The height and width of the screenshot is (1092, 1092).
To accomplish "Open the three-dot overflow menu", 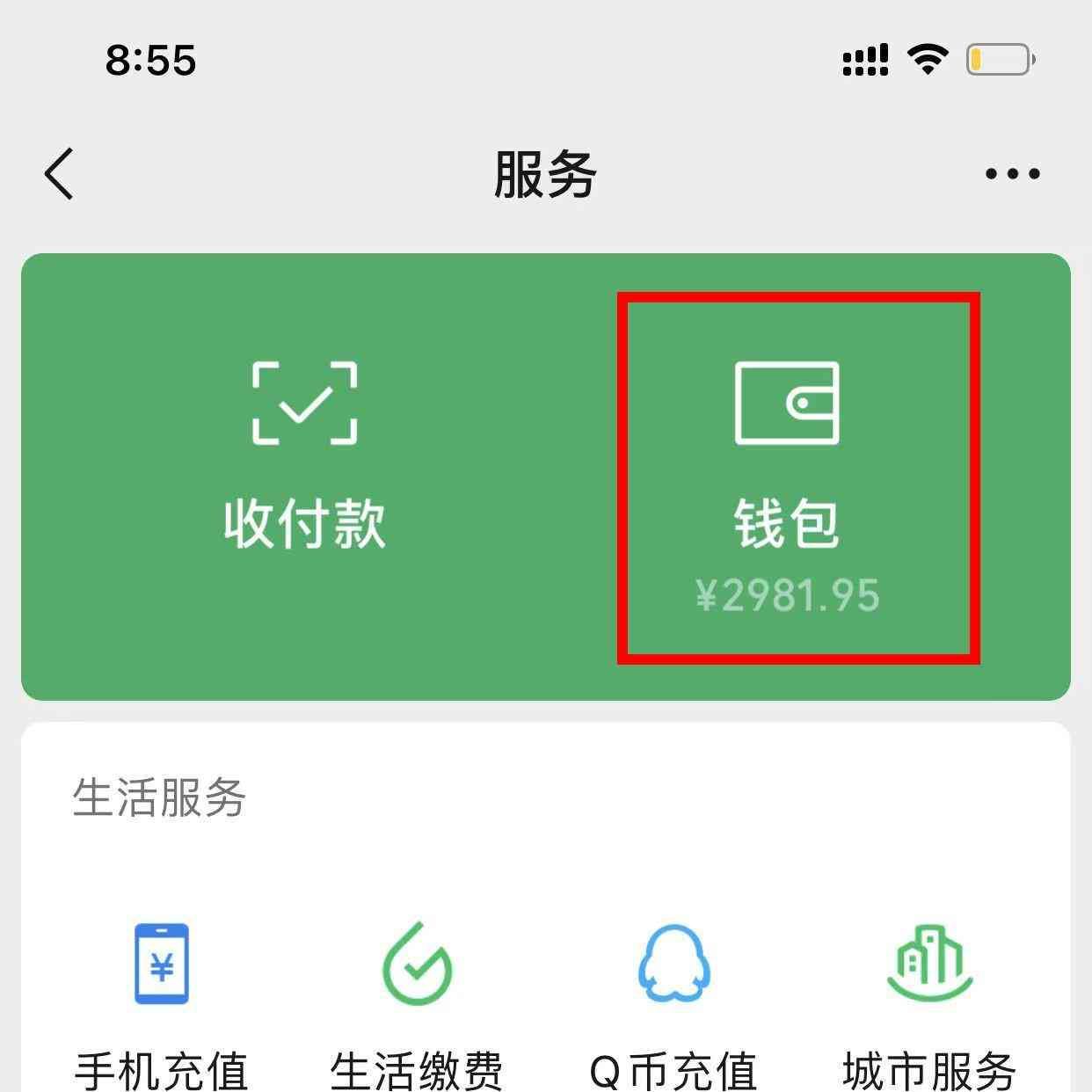I will click(1012, 174).
